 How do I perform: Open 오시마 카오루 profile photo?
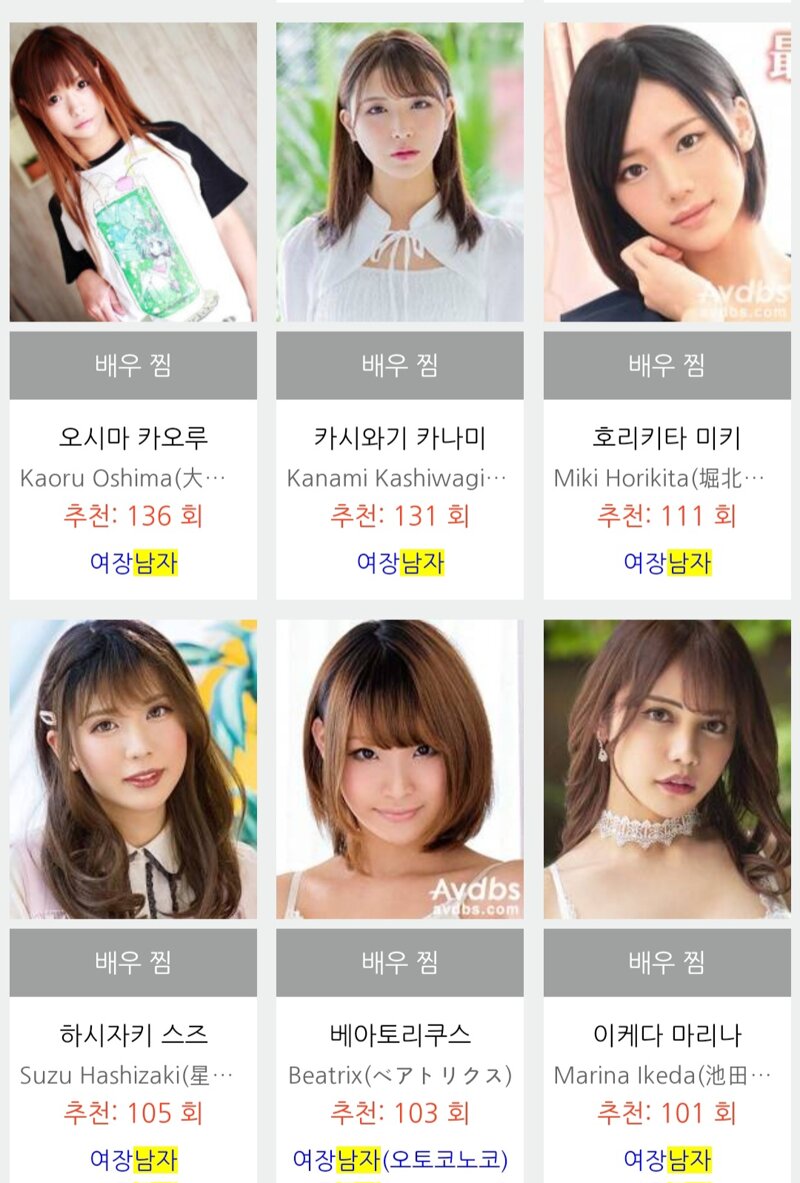(133, 172)
